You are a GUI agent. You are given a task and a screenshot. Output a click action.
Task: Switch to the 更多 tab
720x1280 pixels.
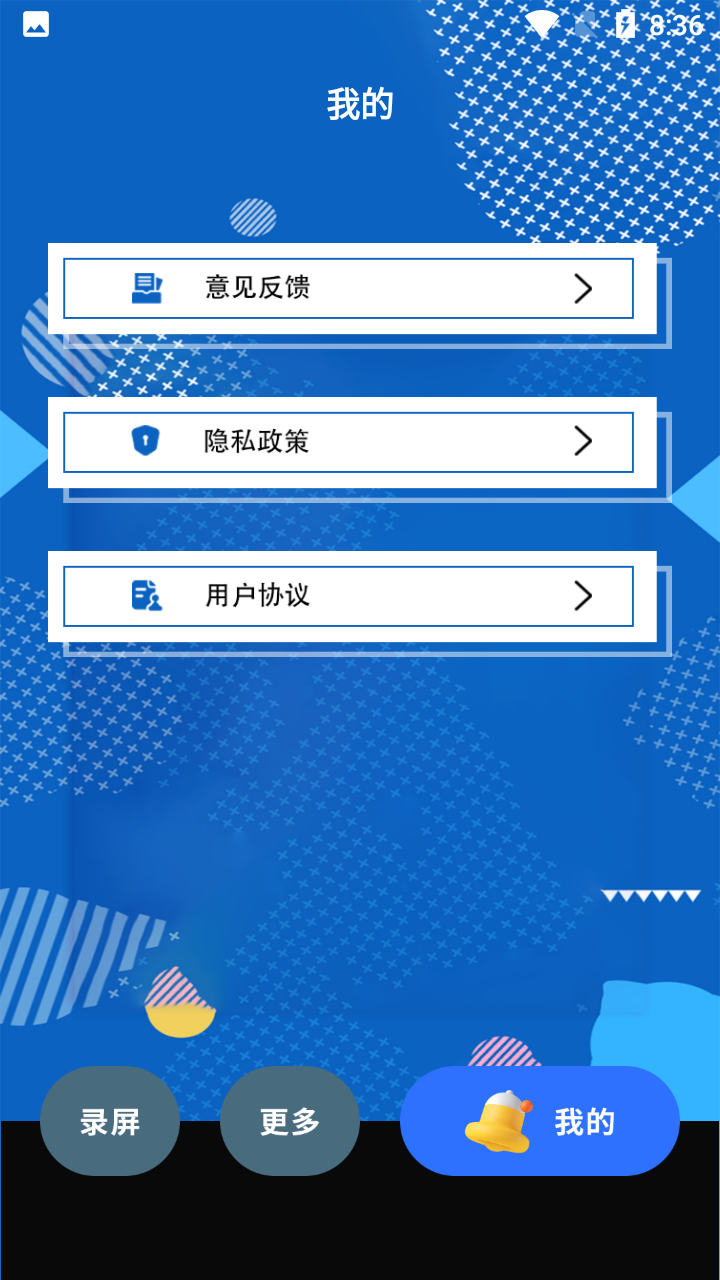290,1121
